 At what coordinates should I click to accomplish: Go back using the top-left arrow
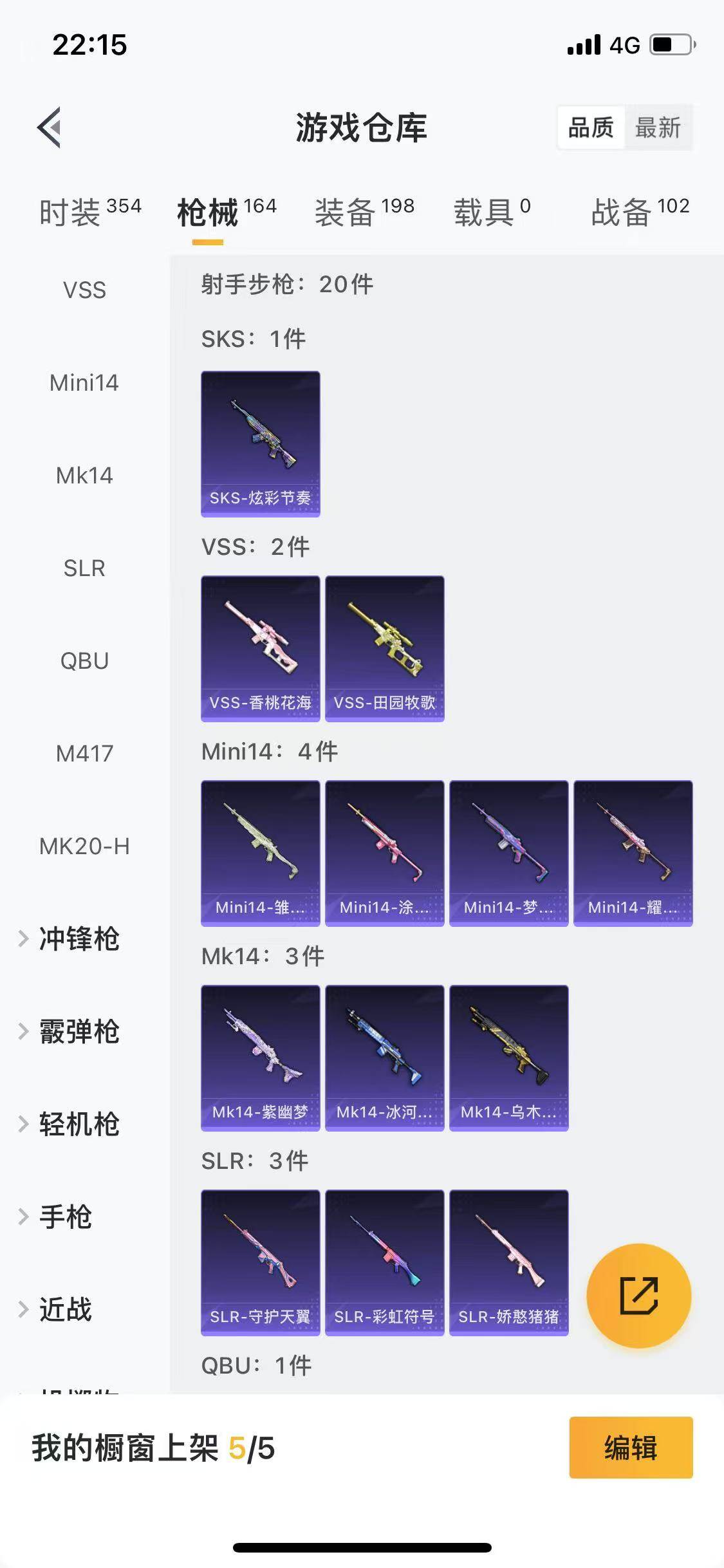click(50, 127)
